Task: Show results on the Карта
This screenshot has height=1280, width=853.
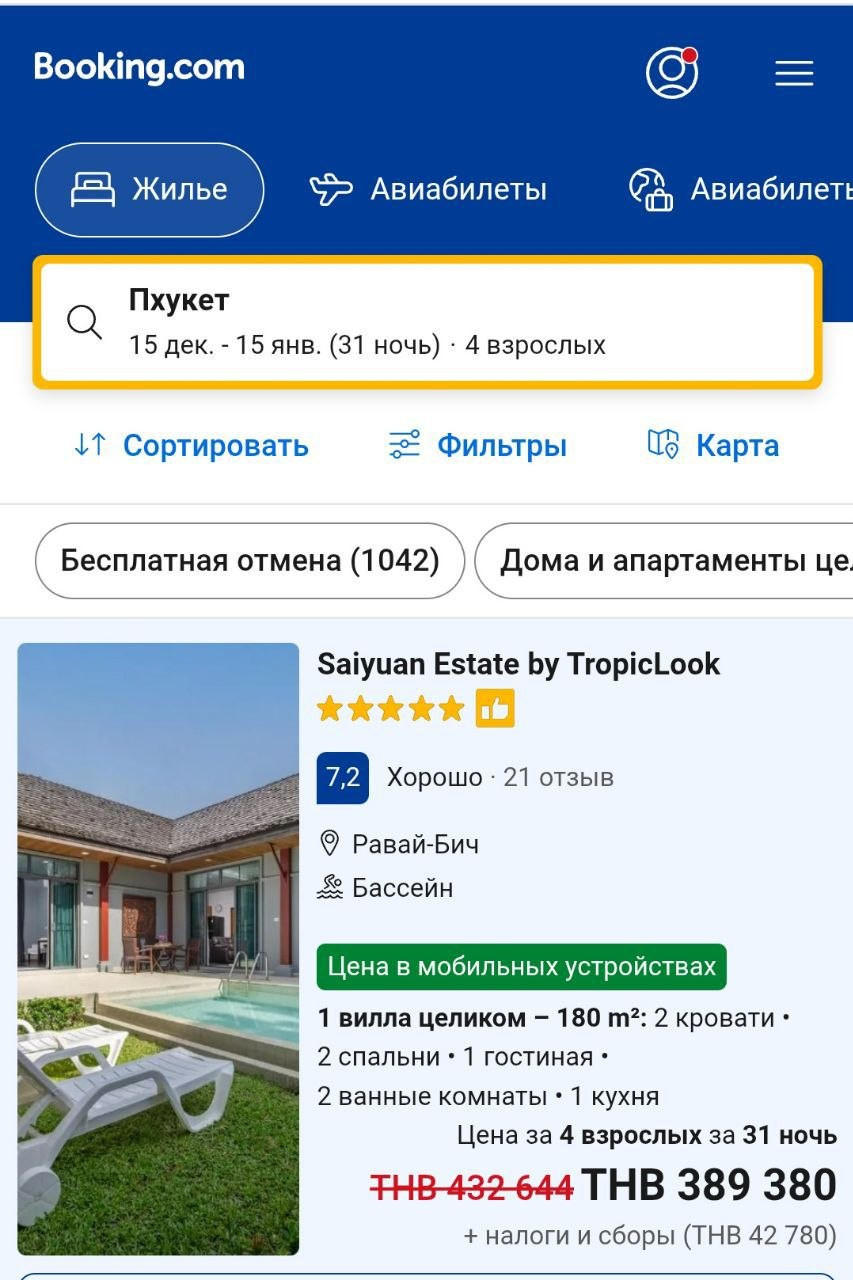Action: (713, 446)
